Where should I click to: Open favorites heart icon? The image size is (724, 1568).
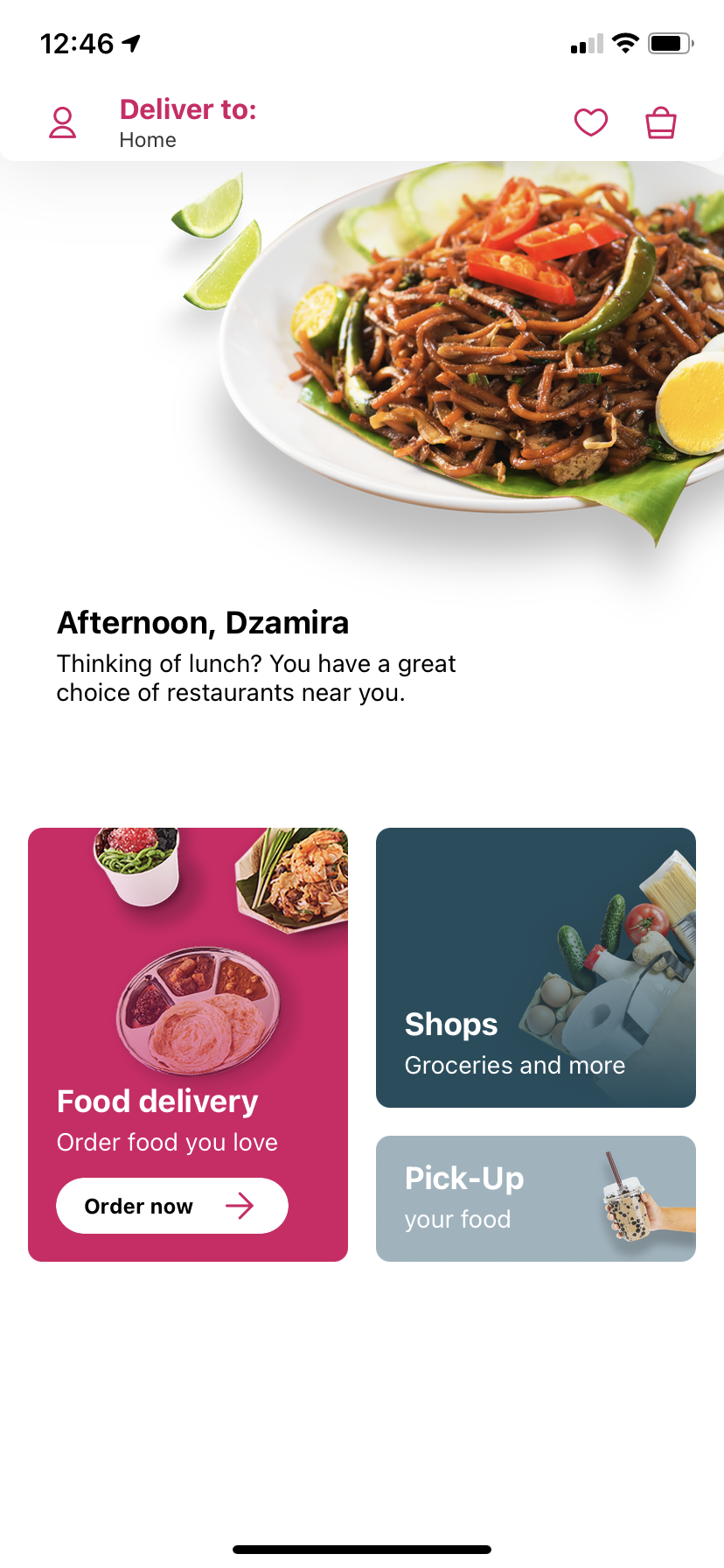point(590,122)
